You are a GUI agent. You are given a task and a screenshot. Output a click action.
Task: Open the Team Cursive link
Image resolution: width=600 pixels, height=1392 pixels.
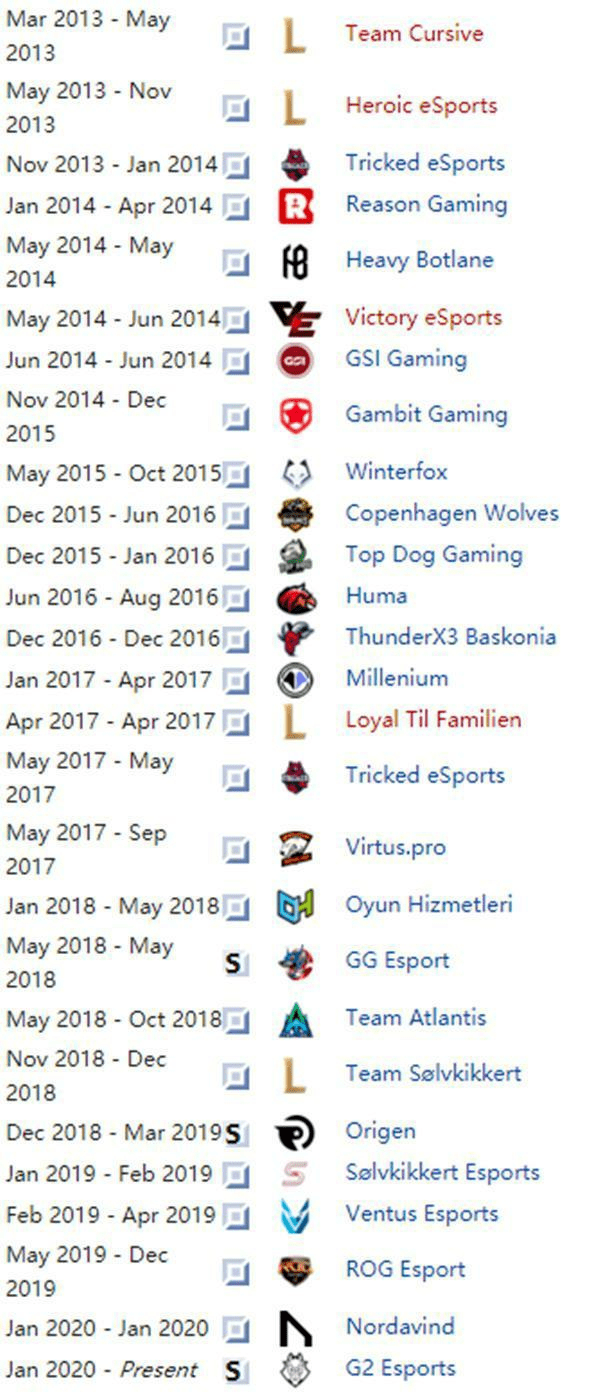click(x=414, y=33)
